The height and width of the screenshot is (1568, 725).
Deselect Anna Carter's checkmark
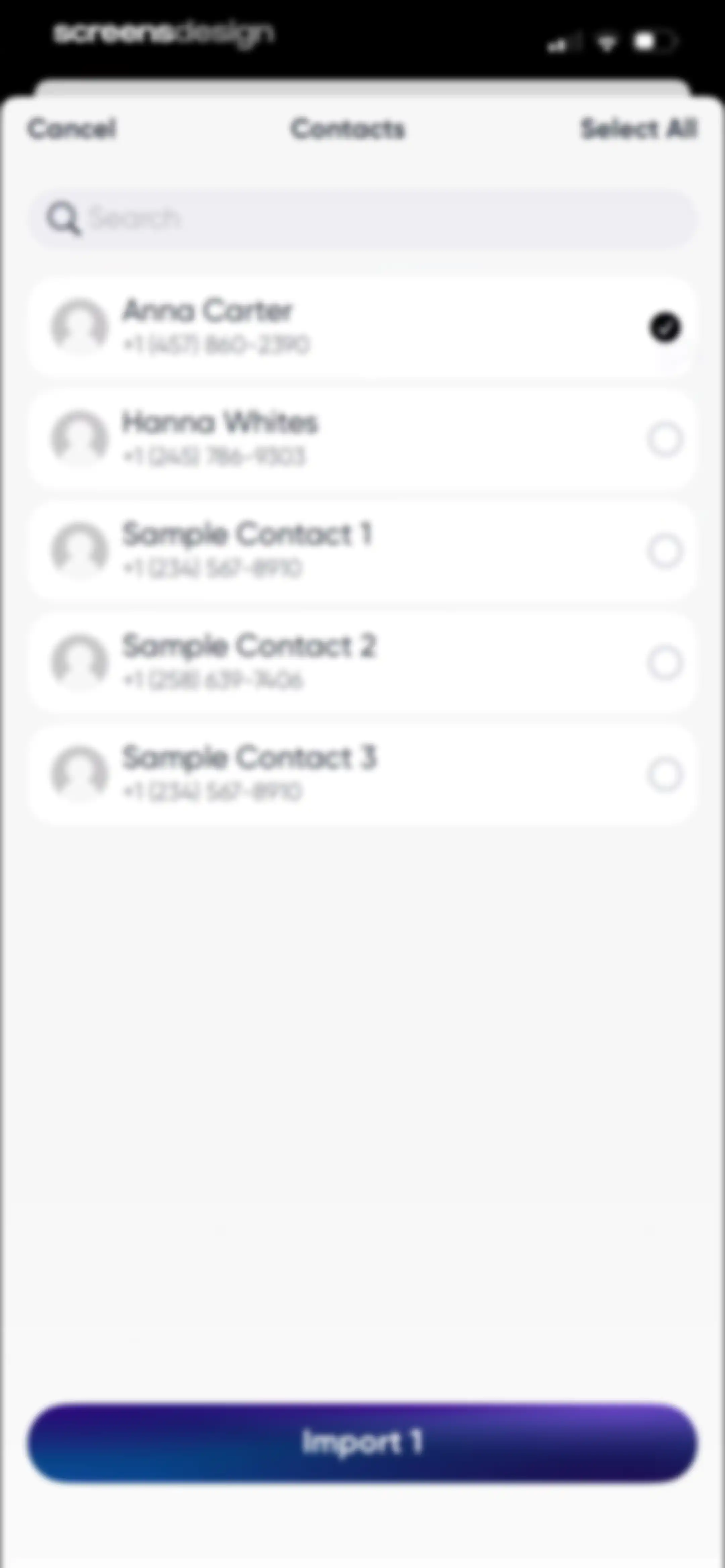click(665, 328)
